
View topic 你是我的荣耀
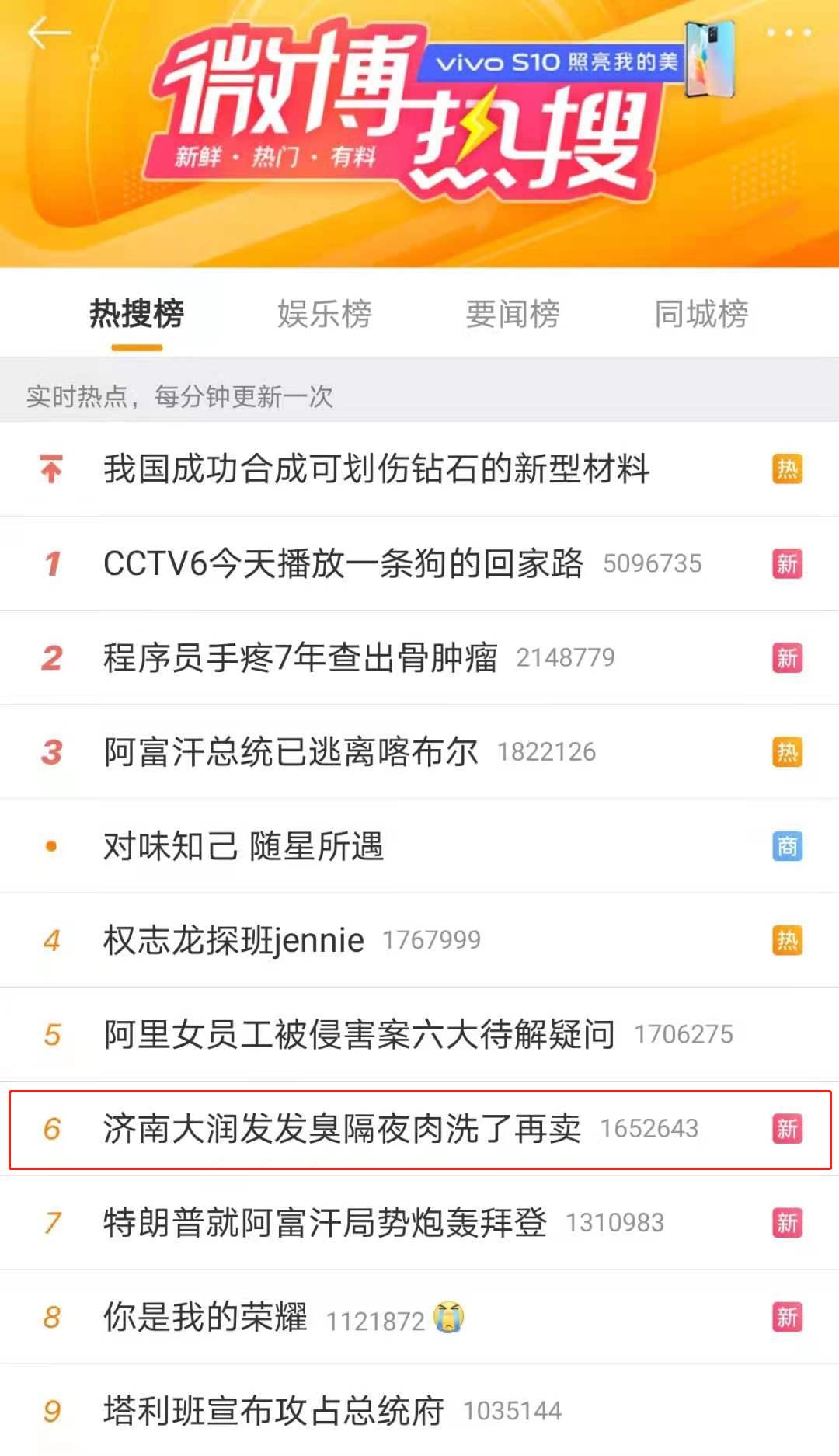point(206,1318)
